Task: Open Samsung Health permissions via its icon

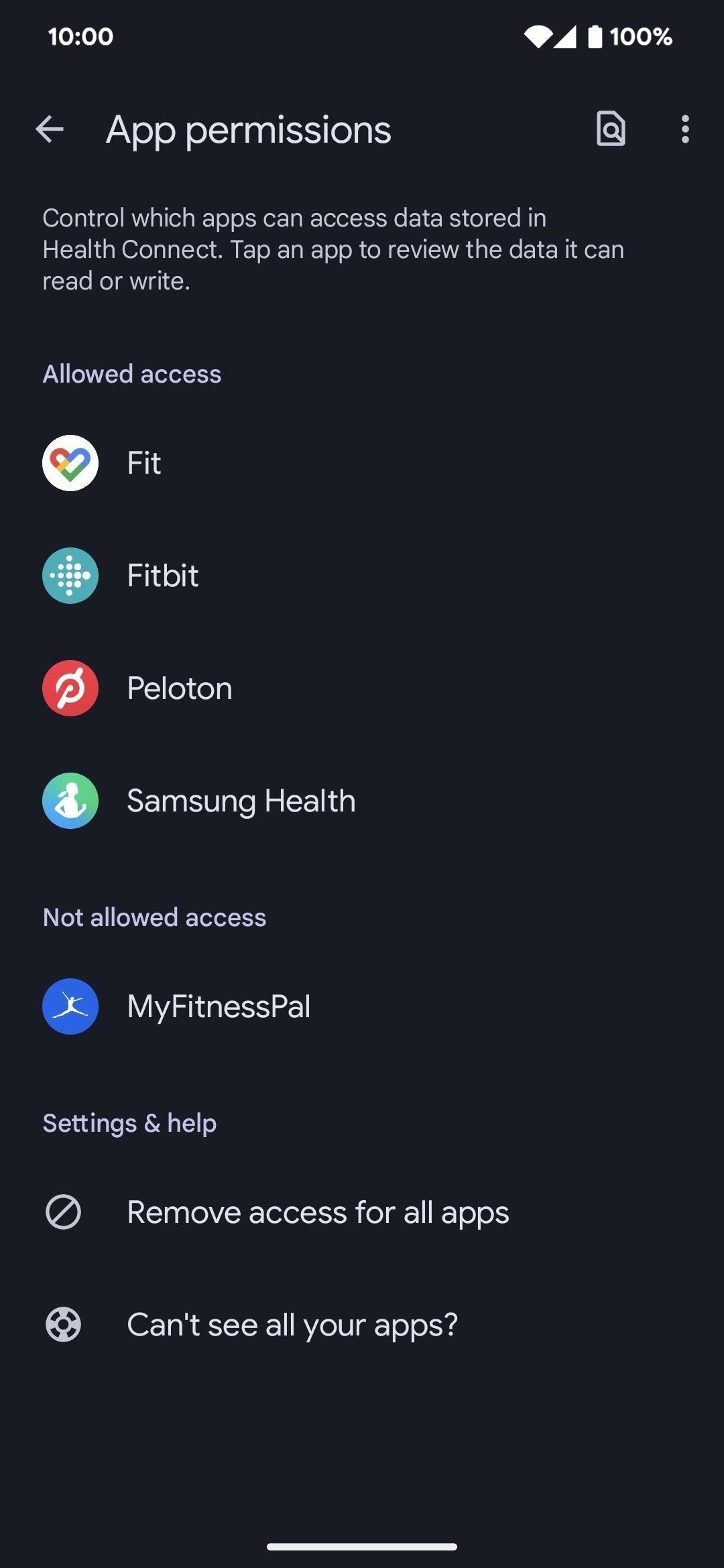Action: click(x=70, y=800)
